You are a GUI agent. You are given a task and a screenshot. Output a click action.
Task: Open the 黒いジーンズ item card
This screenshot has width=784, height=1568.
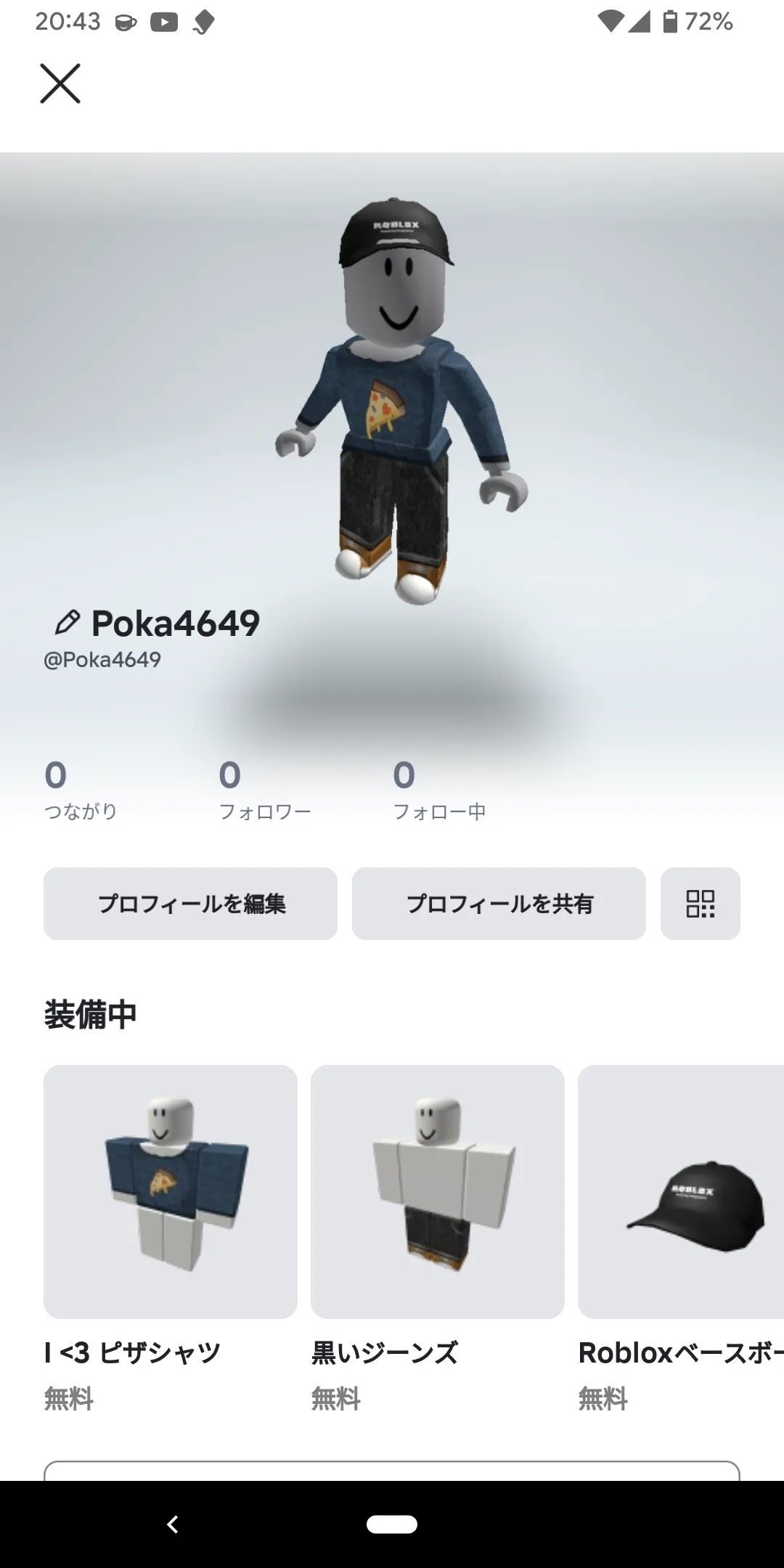(437, 1192)
